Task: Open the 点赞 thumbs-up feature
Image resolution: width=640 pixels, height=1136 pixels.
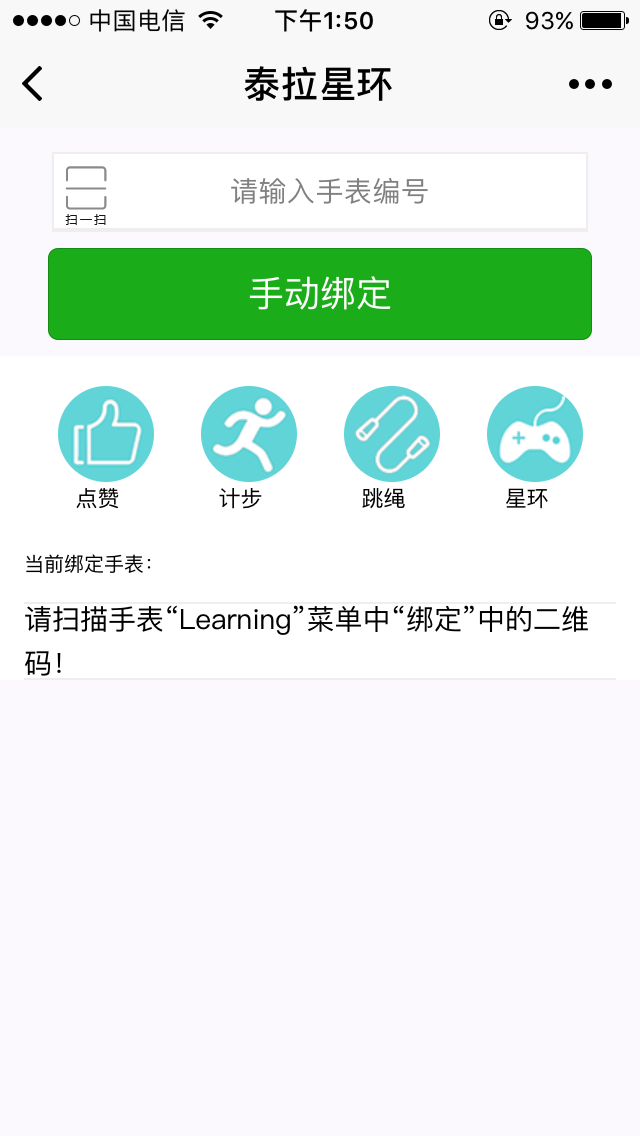Action: click(106, 434)
